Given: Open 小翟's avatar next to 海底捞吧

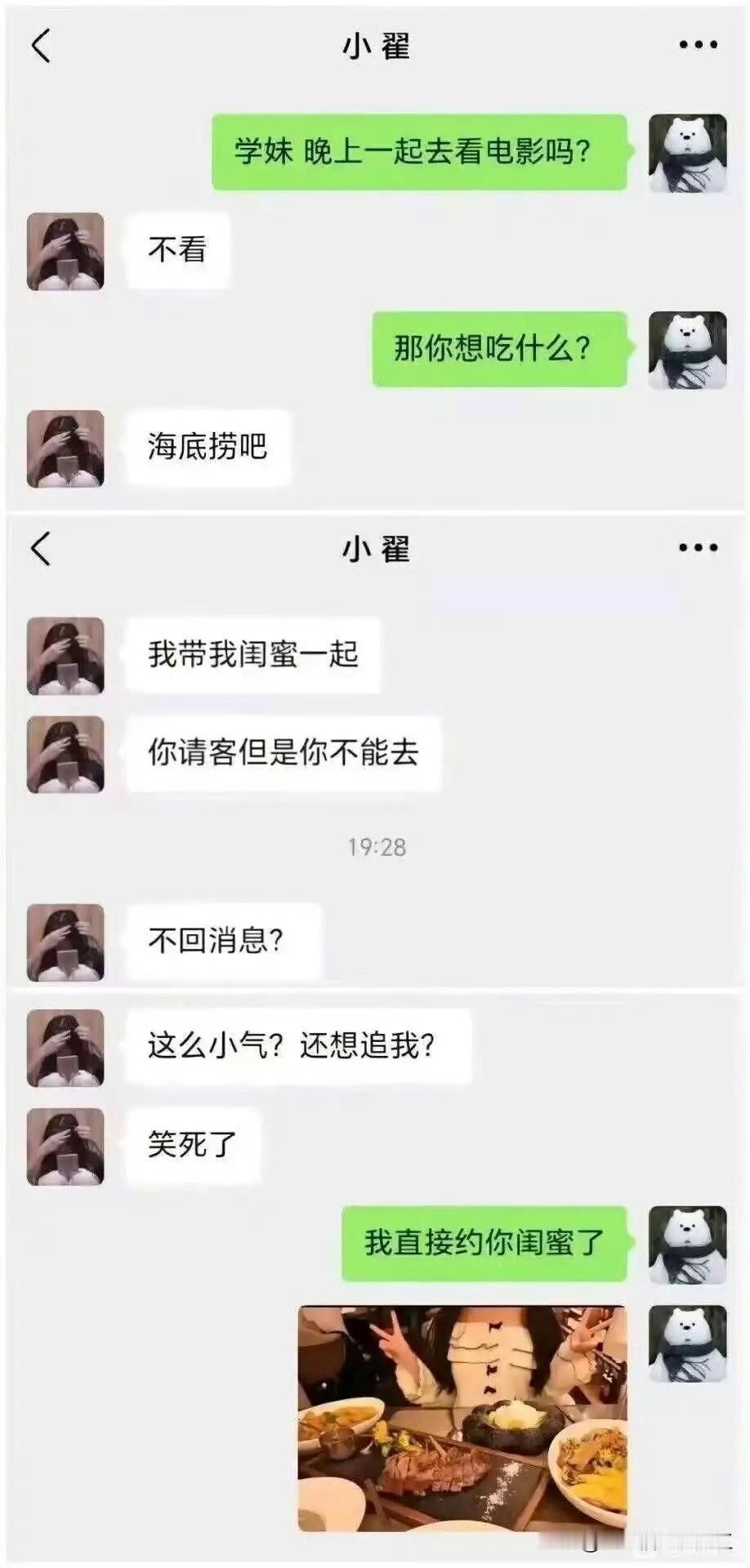Looking at the screenshot, I should point(65,448).
